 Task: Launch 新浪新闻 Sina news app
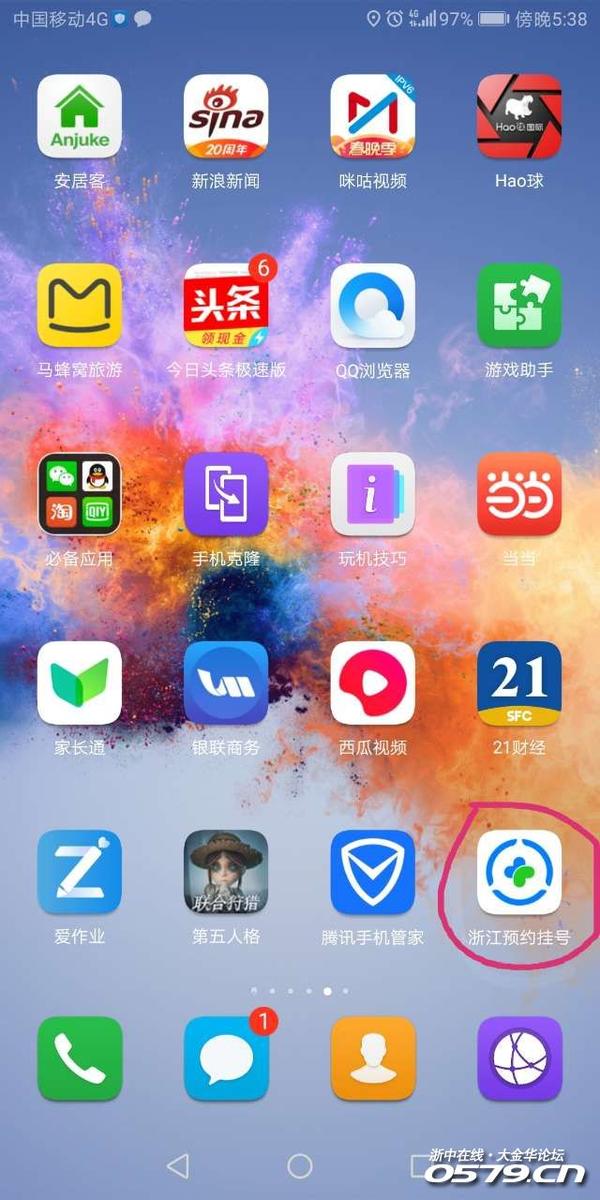click(x=226, y=116)
